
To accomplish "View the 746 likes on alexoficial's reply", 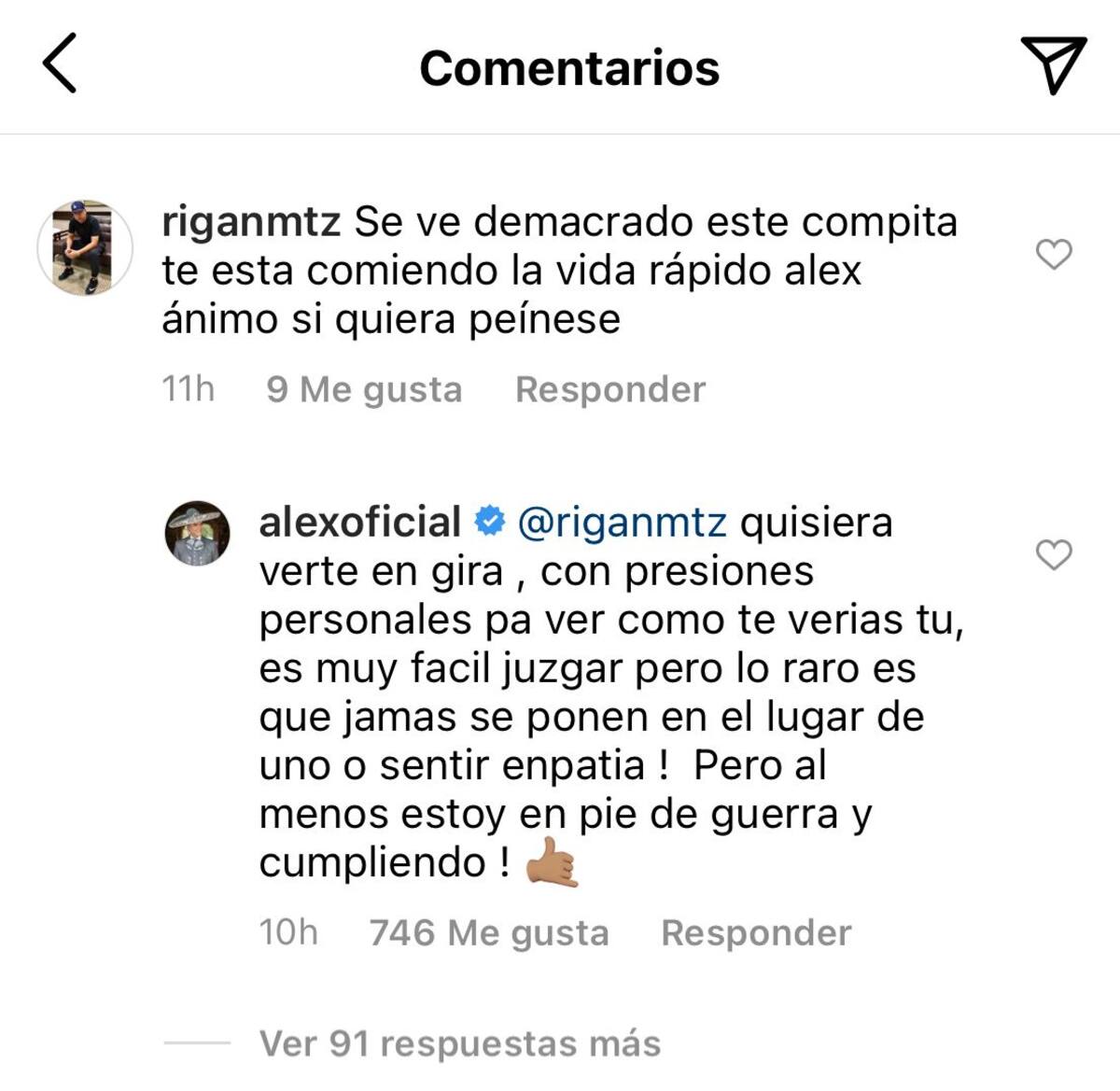I will (x=489, y=932).
